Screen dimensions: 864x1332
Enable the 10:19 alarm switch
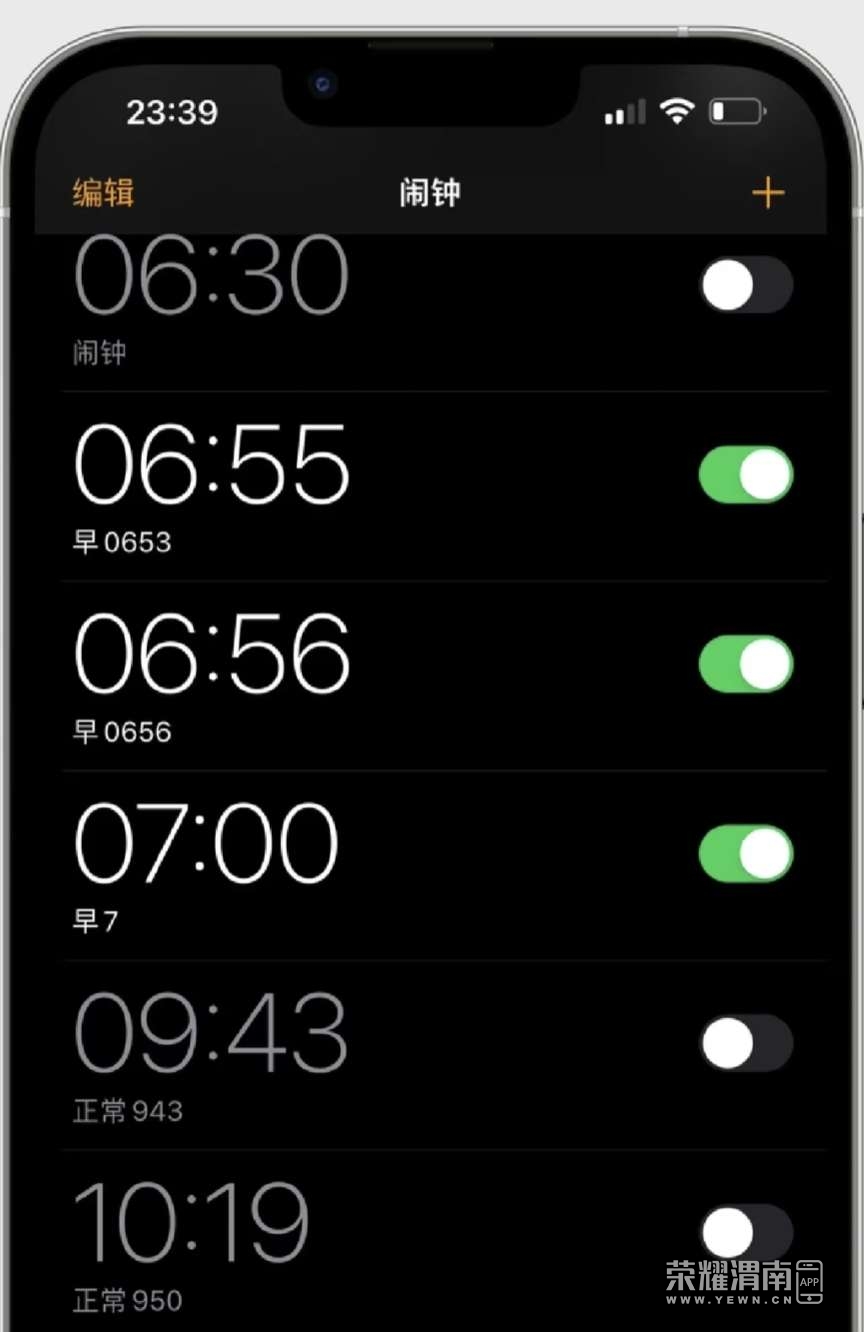[745, 1232]
